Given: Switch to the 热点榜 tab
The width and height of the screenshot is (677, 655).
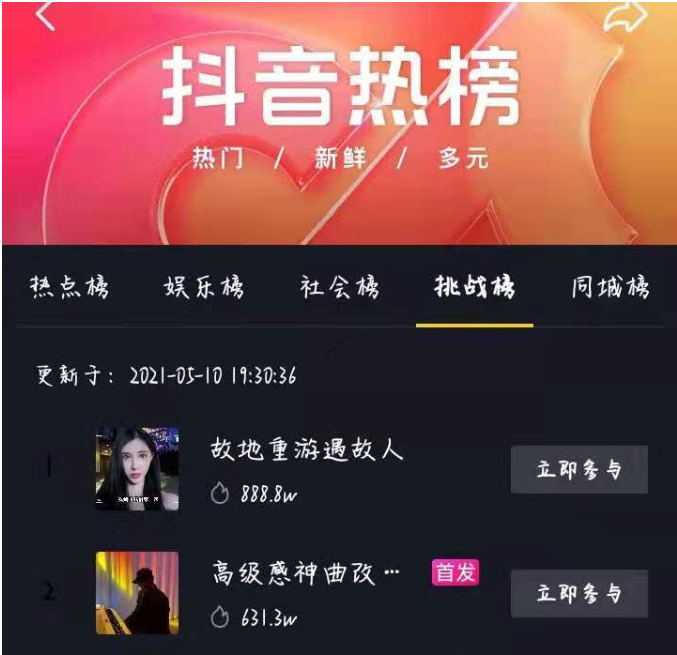Looking at the screenshot, I should [69, 288].
